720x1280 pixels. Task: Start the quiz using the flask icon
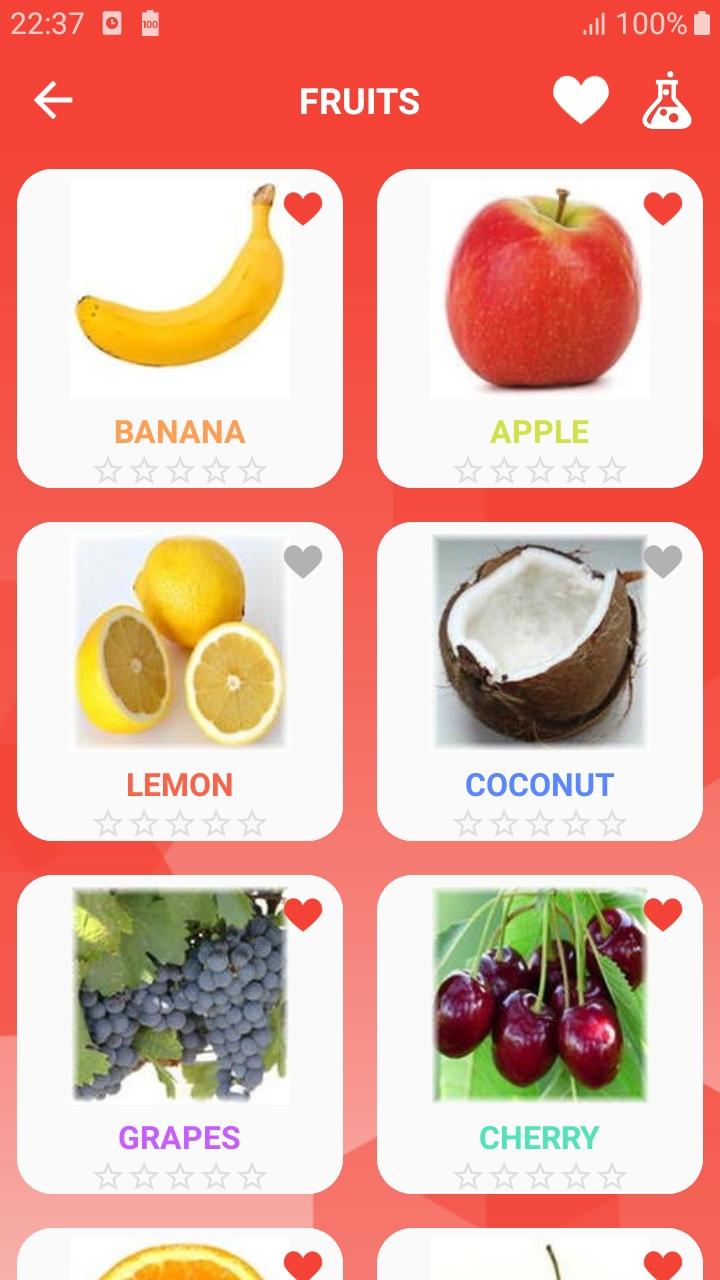[665, 101]
